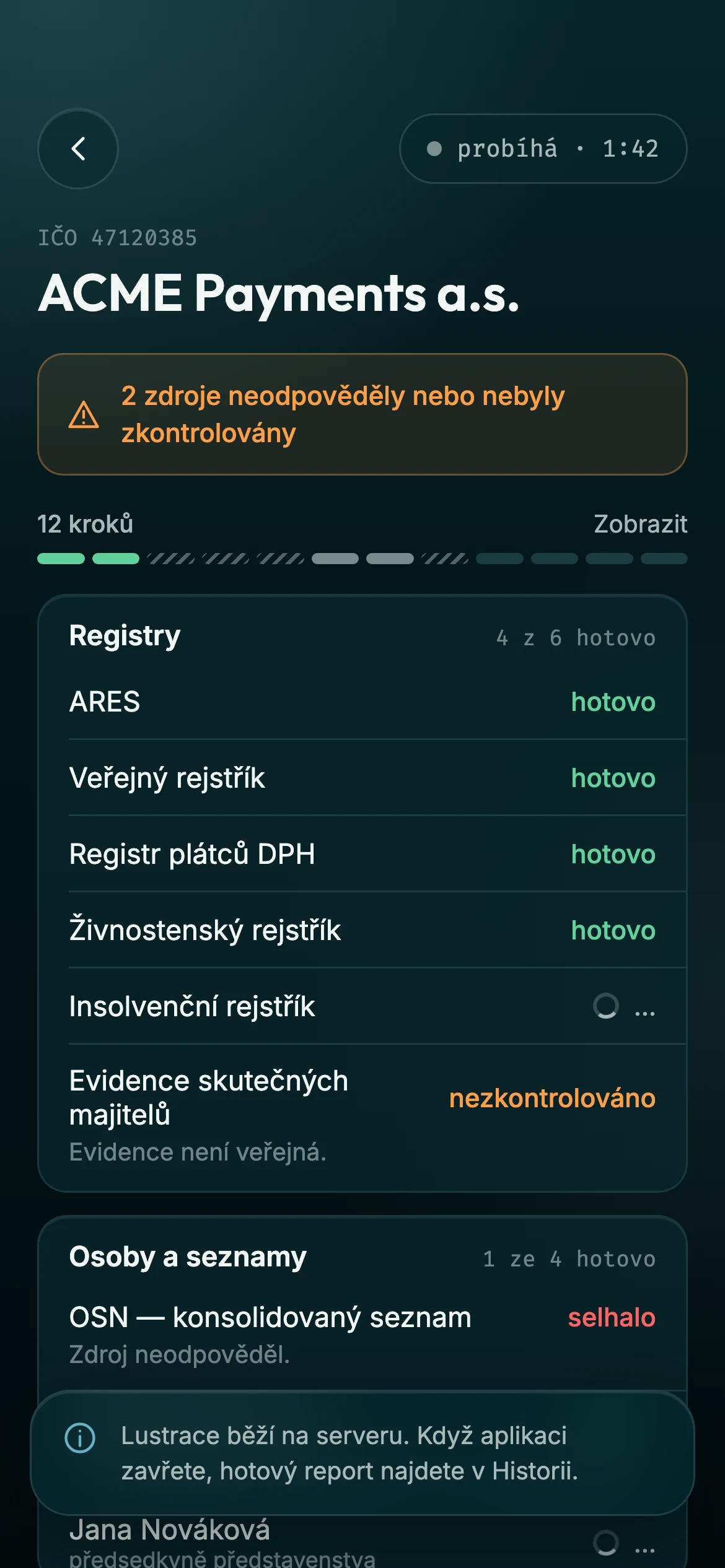Open the Živnostenský rejstřík row
Viewport: 725px width, 1568px height.
click(x=362, y=930)
